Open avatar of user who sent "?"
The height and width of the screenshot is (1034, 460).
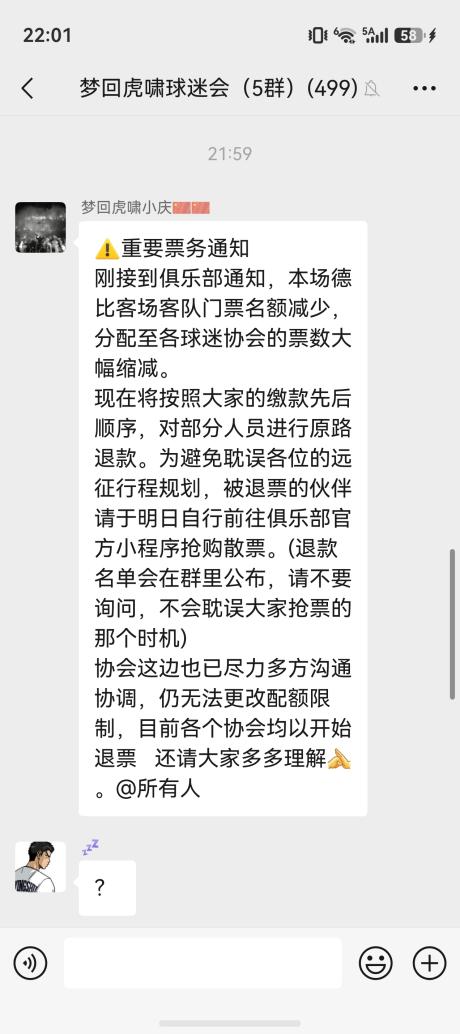(x=41, y=867)
